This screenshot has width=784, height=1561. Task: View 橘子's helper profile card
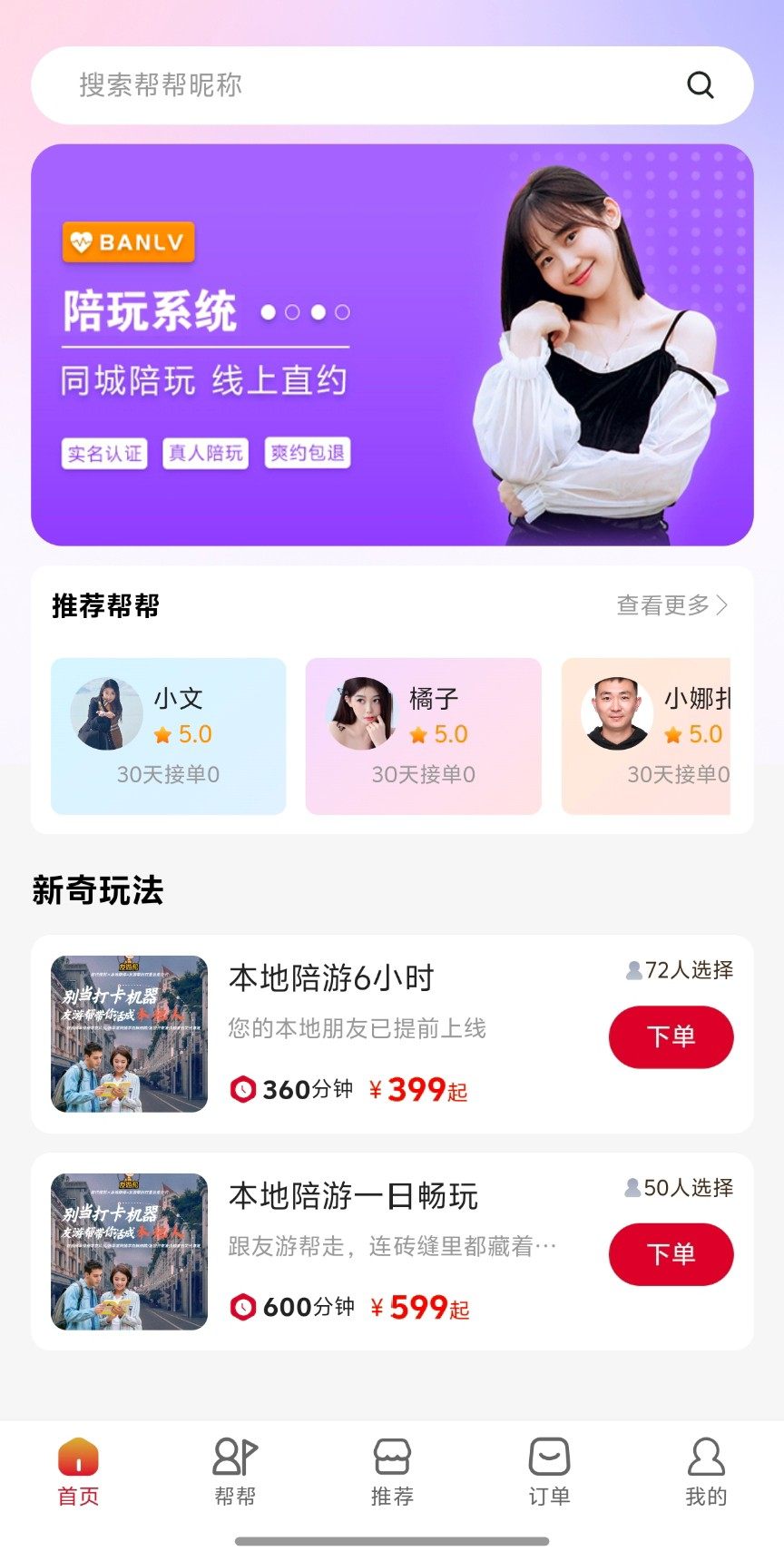pos(424,736)
